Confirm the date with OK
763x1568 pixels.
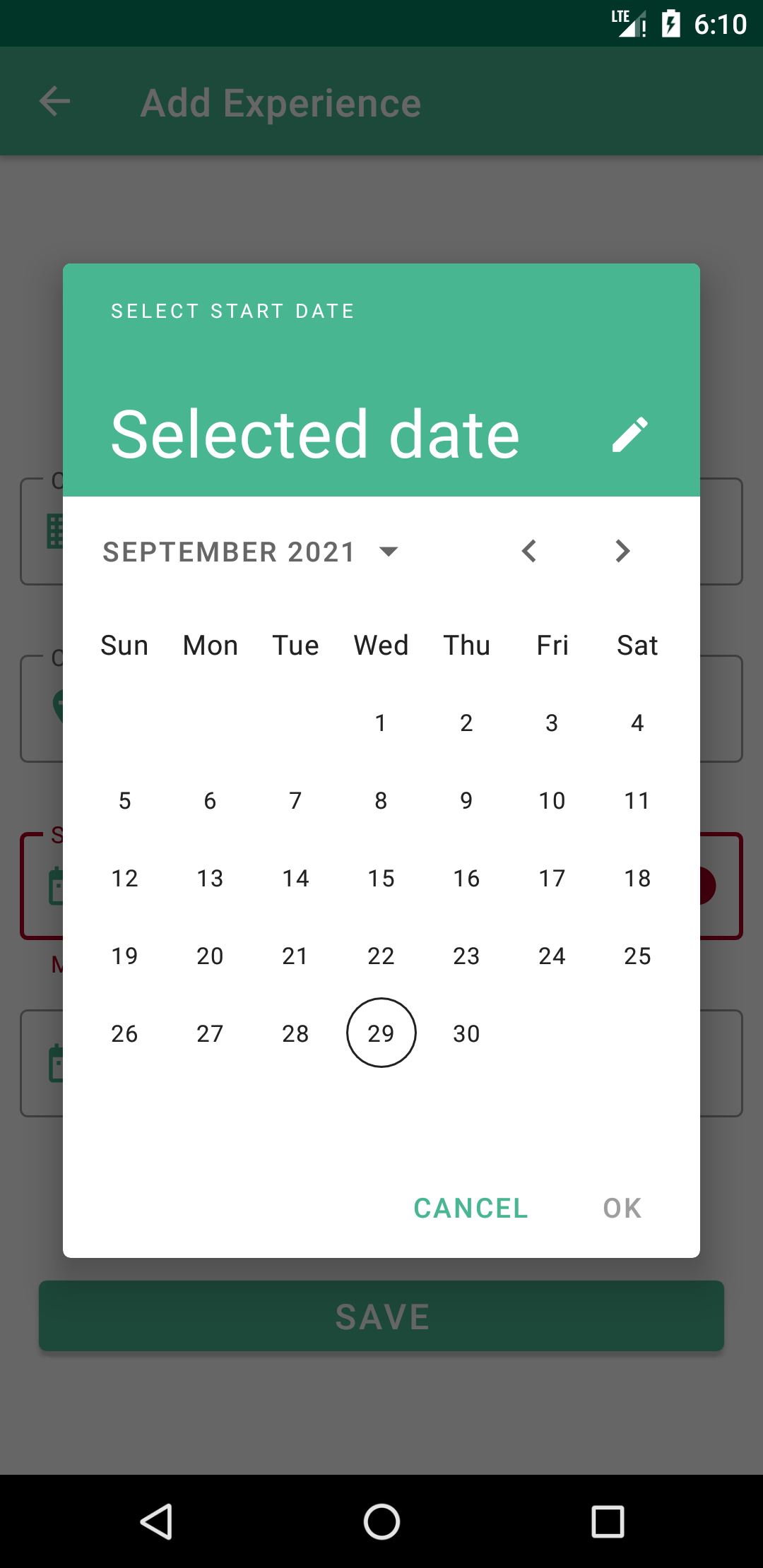click(x=622, y=1208)
